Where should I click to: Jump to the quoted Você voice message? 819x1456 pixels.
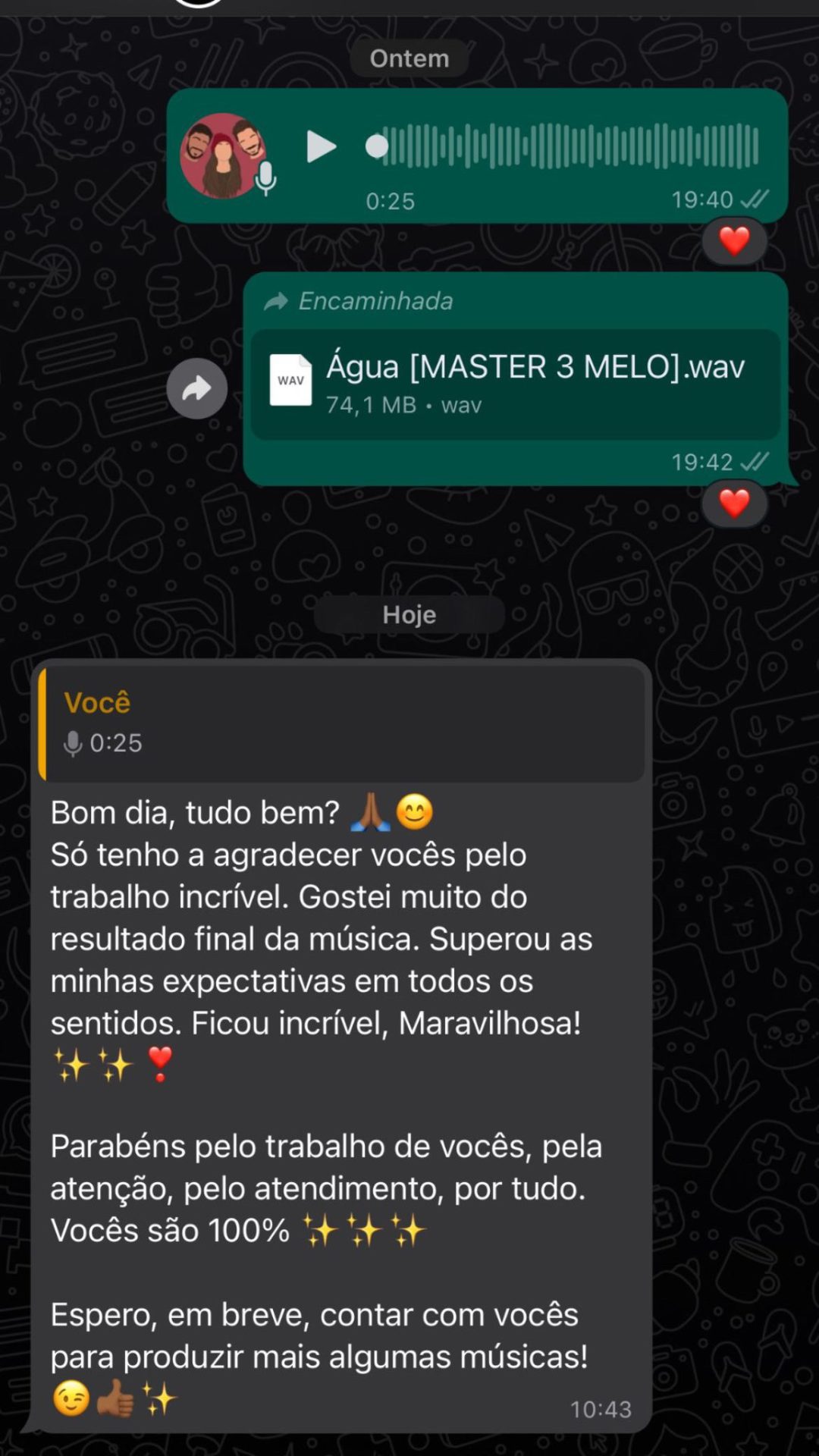point(341,723)
